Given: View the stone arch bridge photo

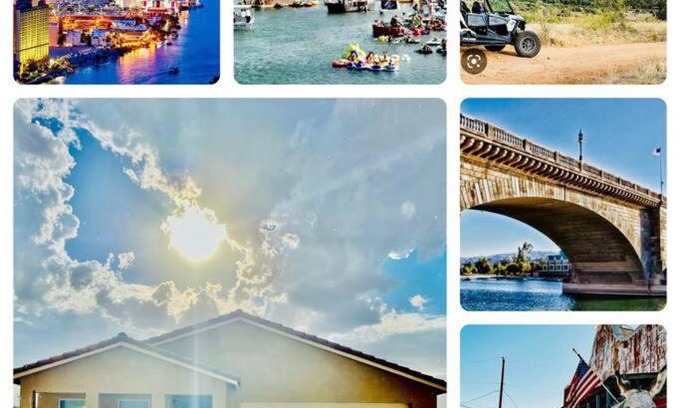Looking at the screenshot, I should (563, 204).
